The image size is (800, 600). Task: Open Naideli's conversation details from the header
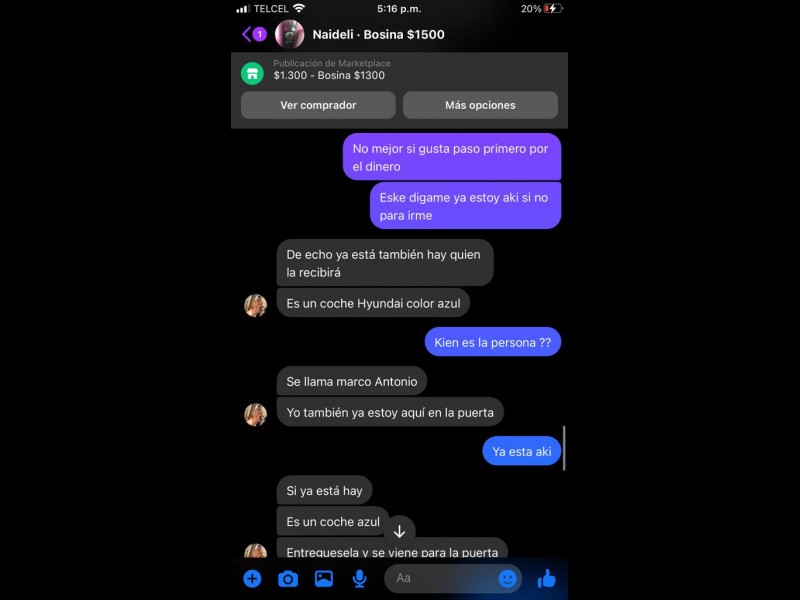(x=378, y=34)
